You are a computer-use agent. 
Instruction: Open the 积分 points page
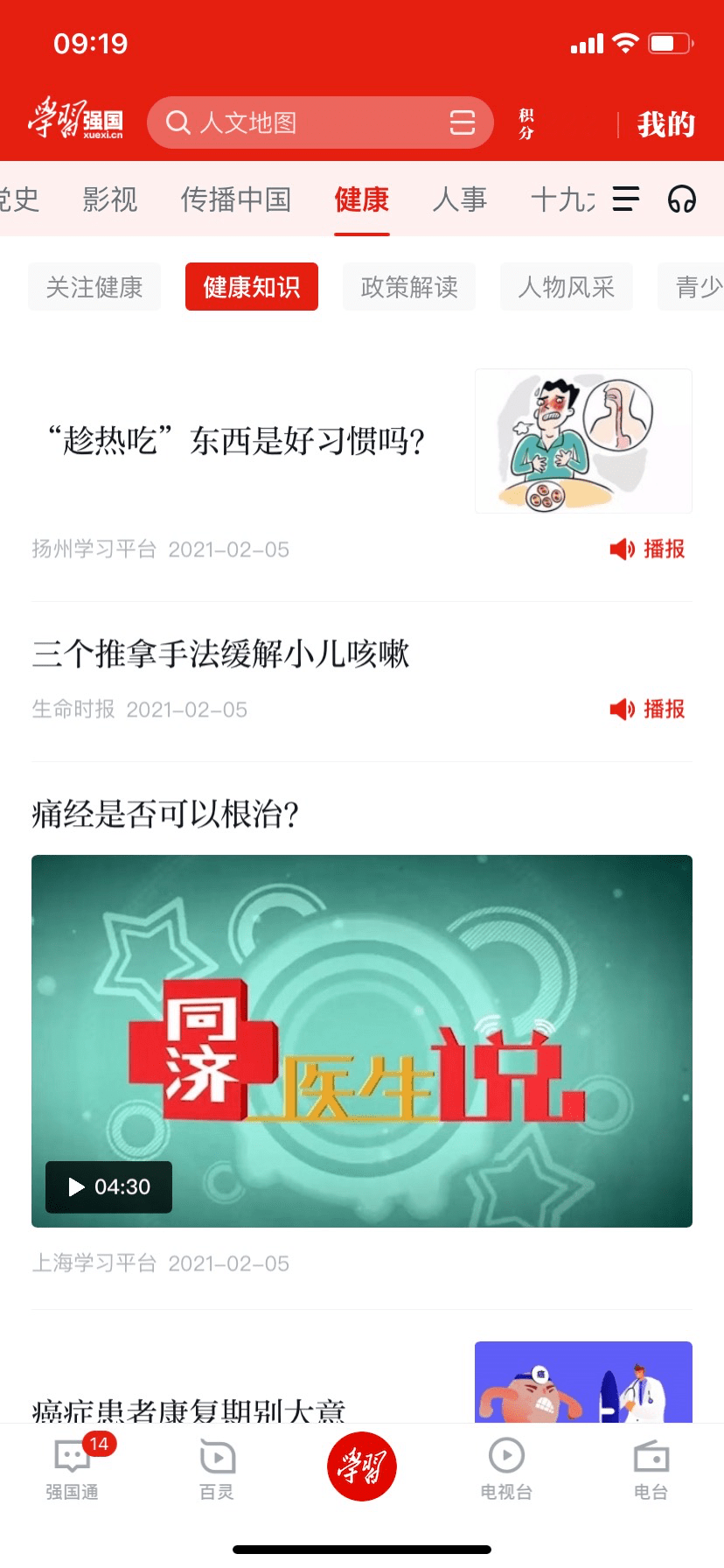[x=526, y=124]
